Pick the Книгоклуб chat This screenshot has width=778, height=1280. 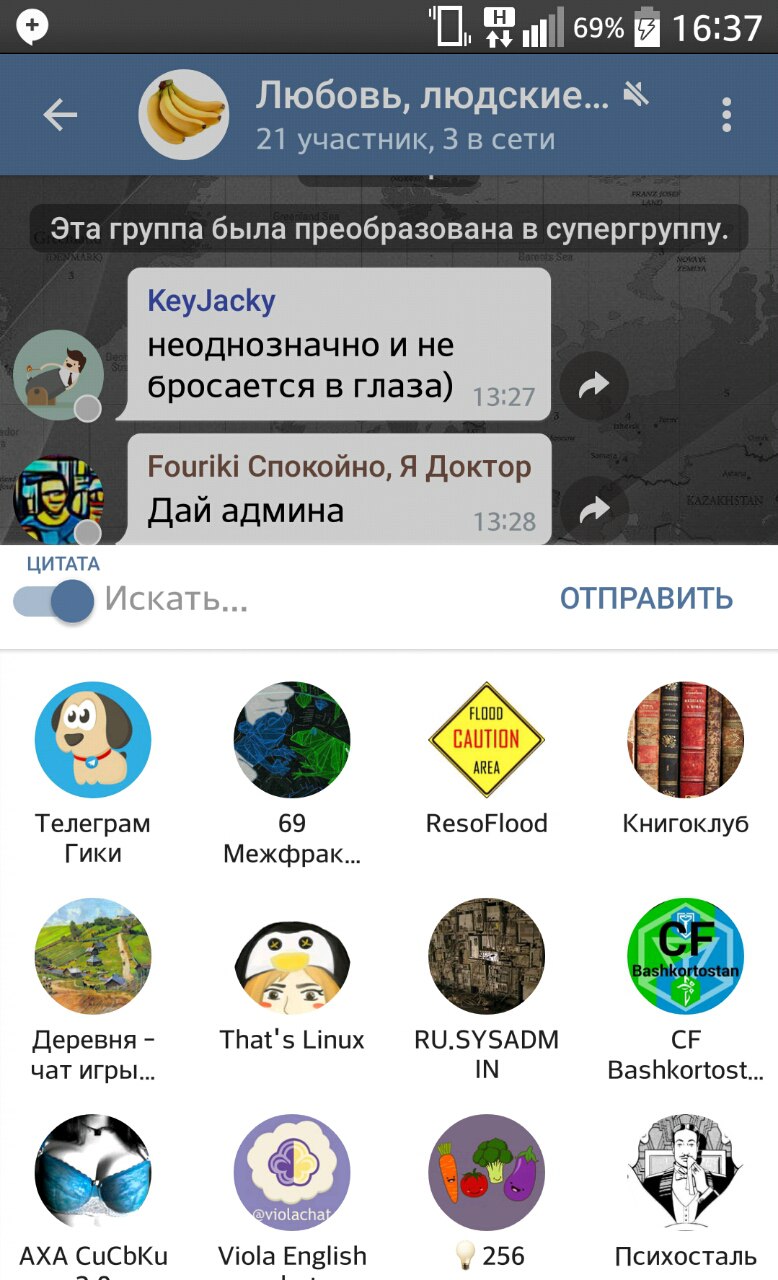pos(685,741)
